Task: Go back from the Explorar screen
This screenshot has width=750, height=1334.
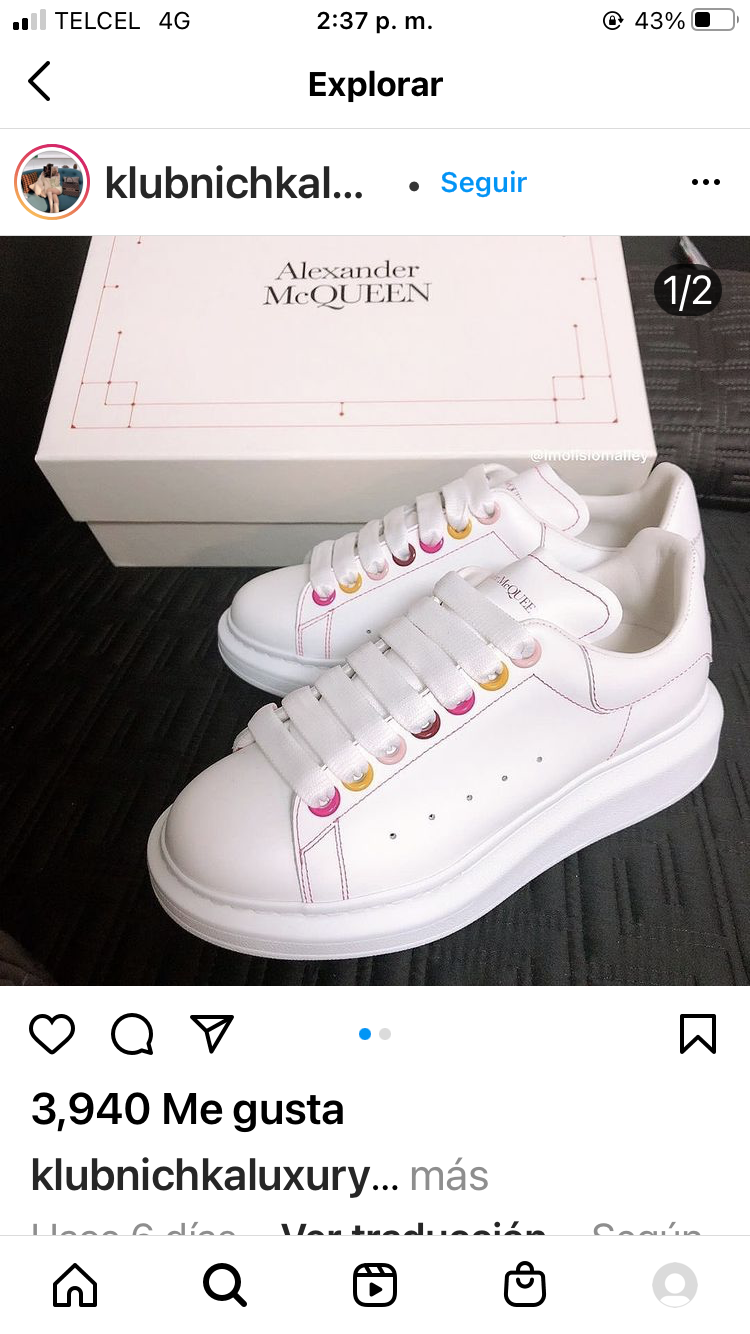Action: tap(39, 82)
